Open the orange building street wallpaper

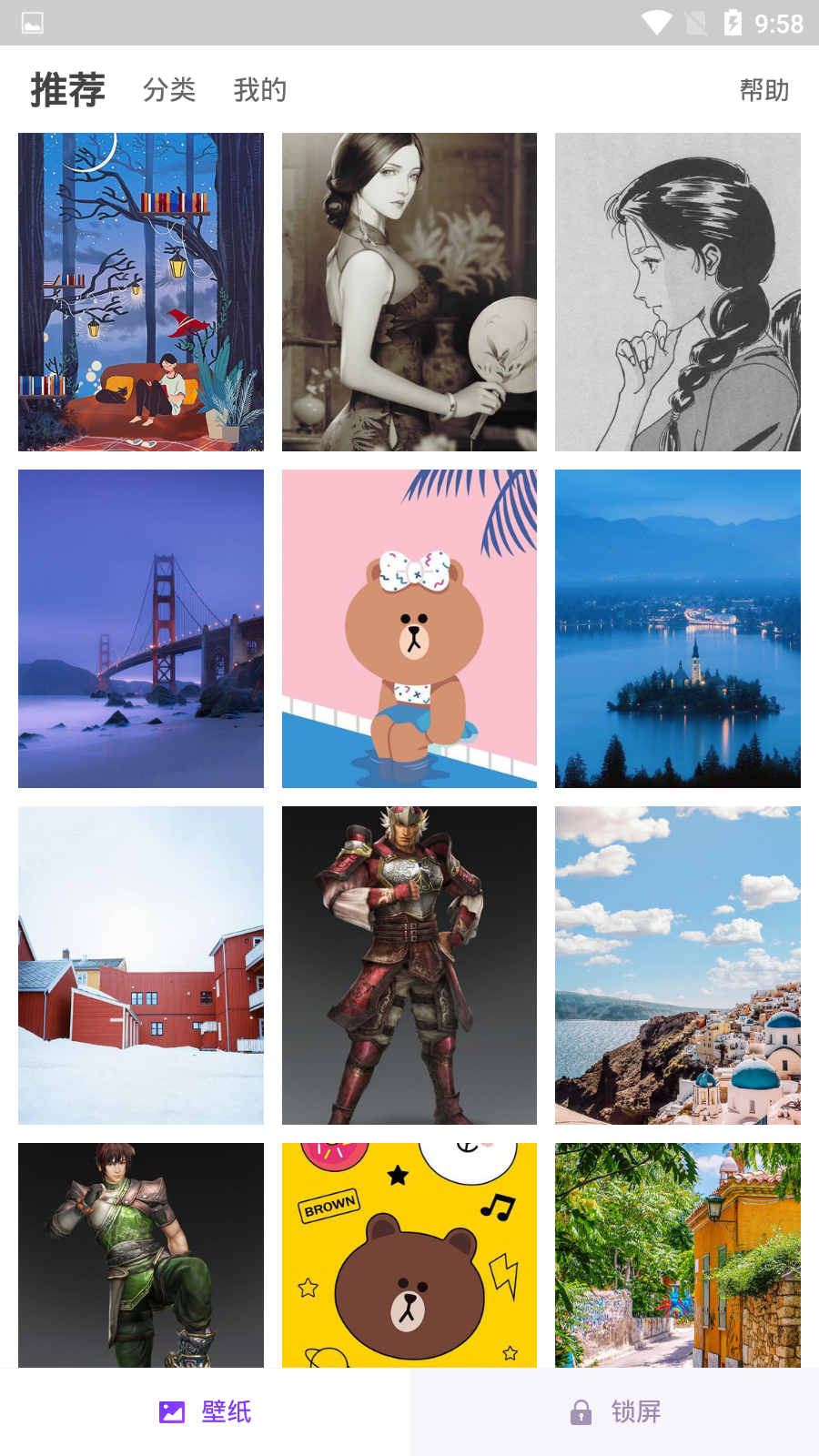(678, 1255)
